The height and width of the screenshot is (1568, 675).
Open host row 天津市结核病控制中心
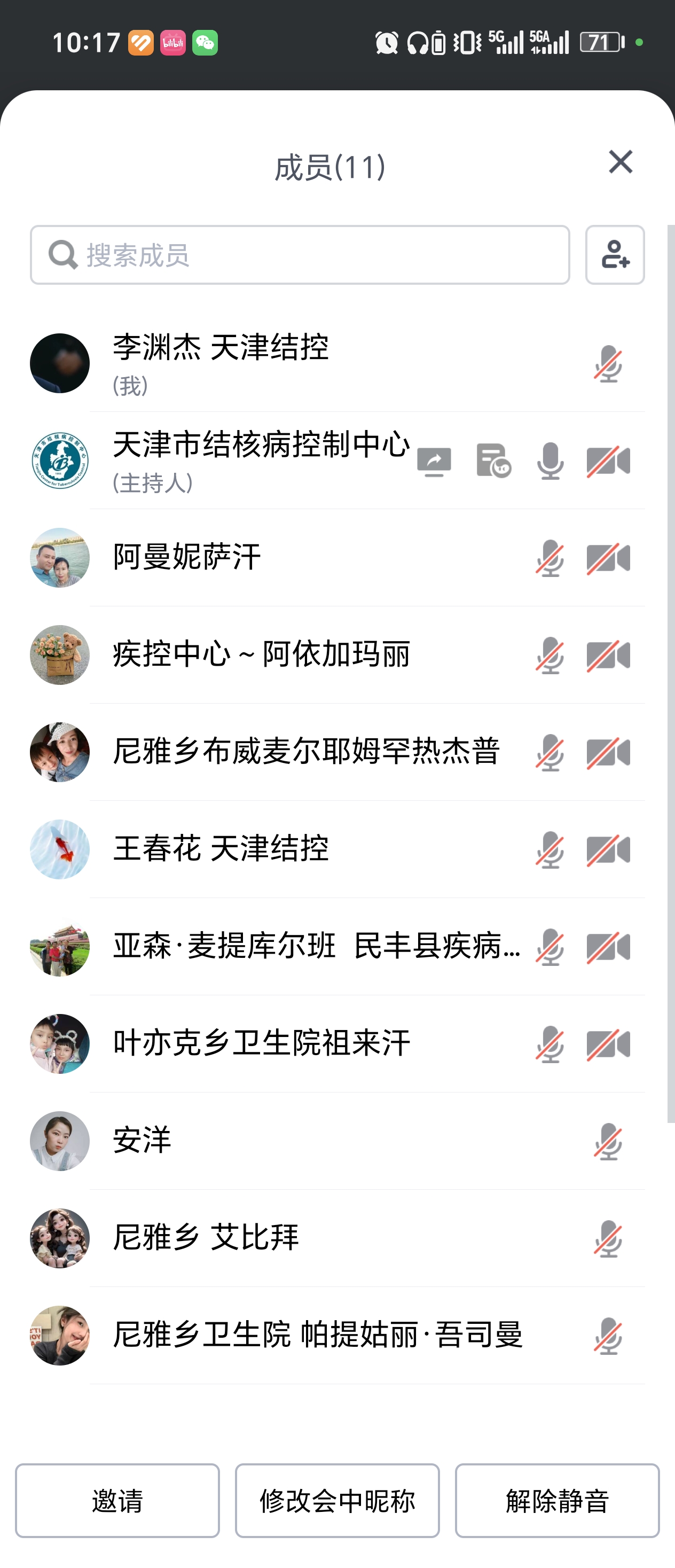(x=262, y=460)
